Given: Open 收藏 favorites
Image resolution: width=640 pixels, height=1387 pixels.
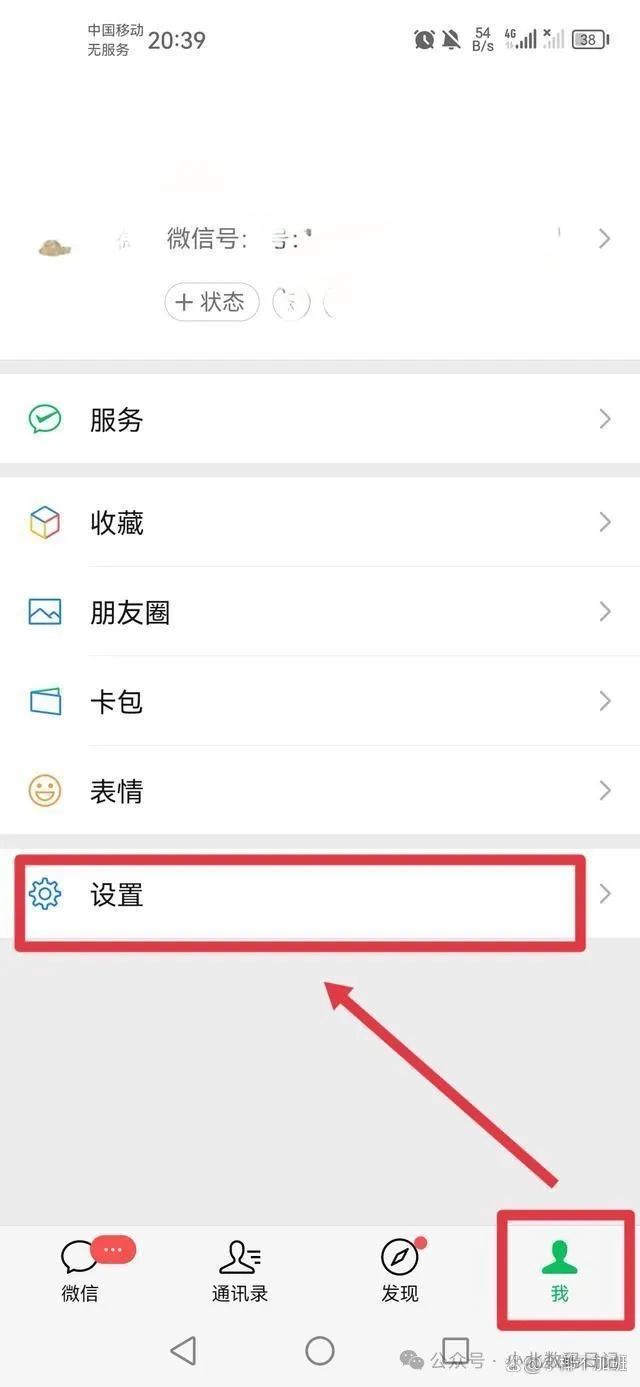Looking at the screenshot, I should tap(320, 522).
